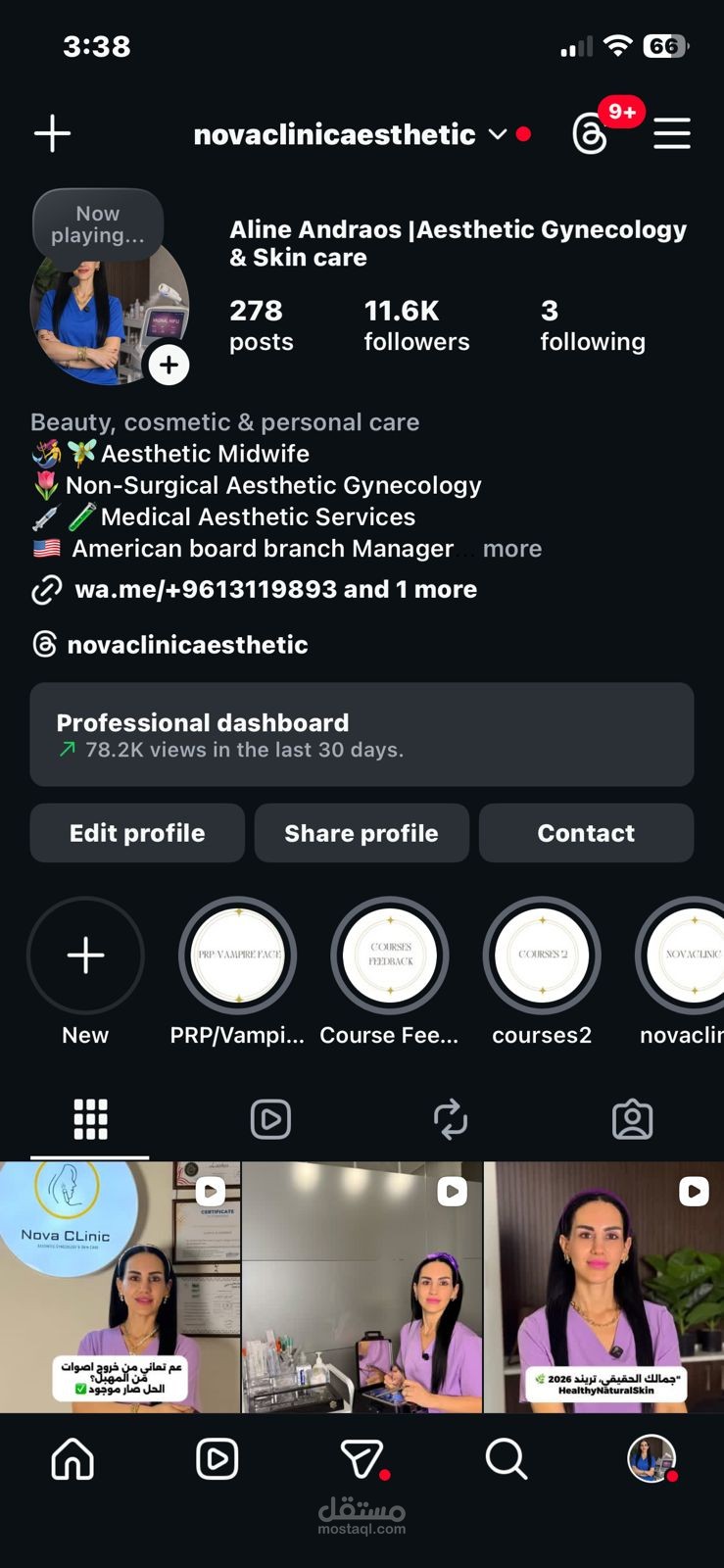This screenshot has width=724, height=1568.
Task: Open the Tagged posts tab
Action: click(632, 1118)
